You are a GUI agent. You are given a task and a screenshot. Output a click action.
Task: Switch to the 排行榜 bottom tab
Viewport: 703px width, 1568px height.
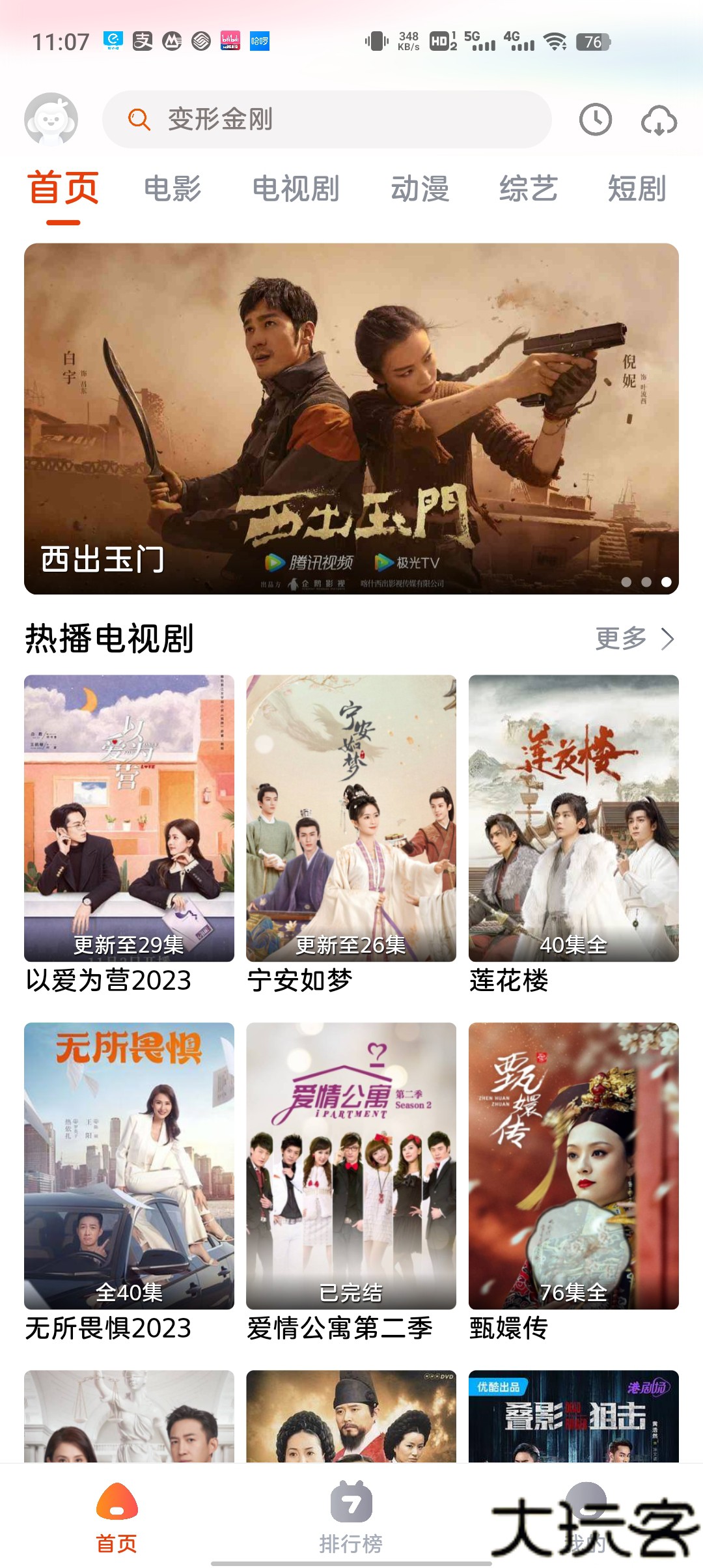pyautogui.click(x=351, y=1517)
